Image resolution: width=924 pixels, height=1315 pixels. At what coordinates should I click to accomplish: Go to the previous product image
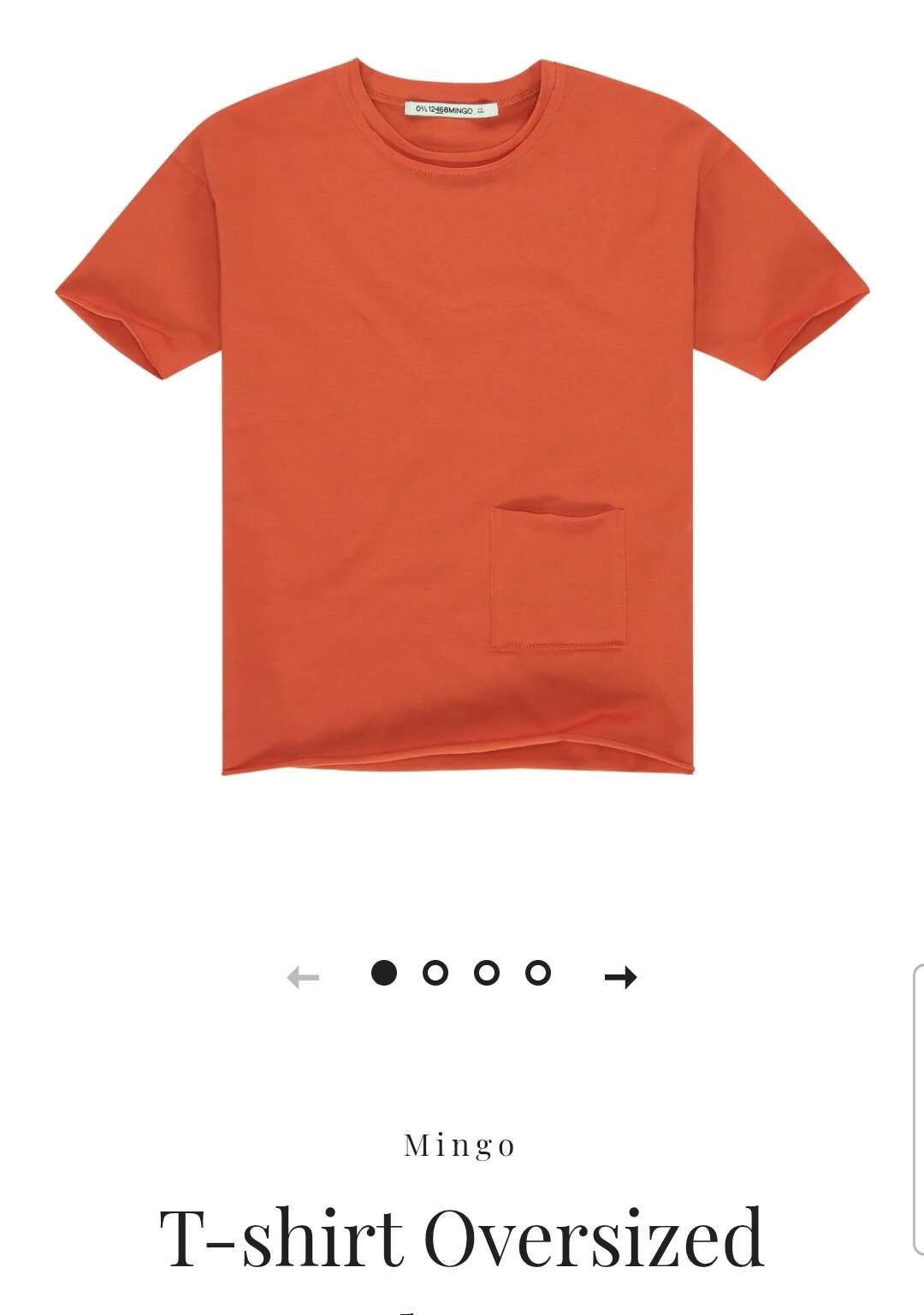click(303, 976)
